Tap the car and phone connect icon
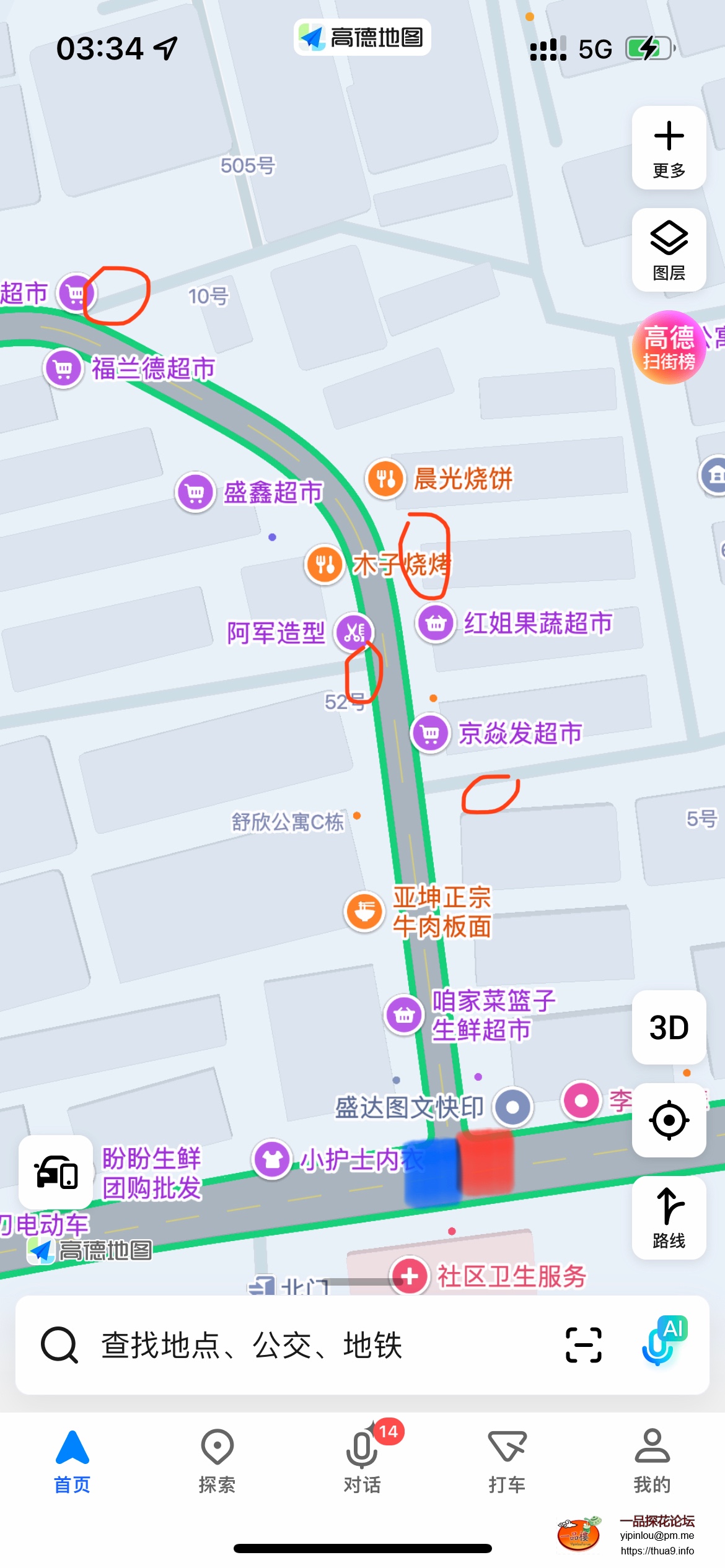725x1568 pixels. [56, 1172]
